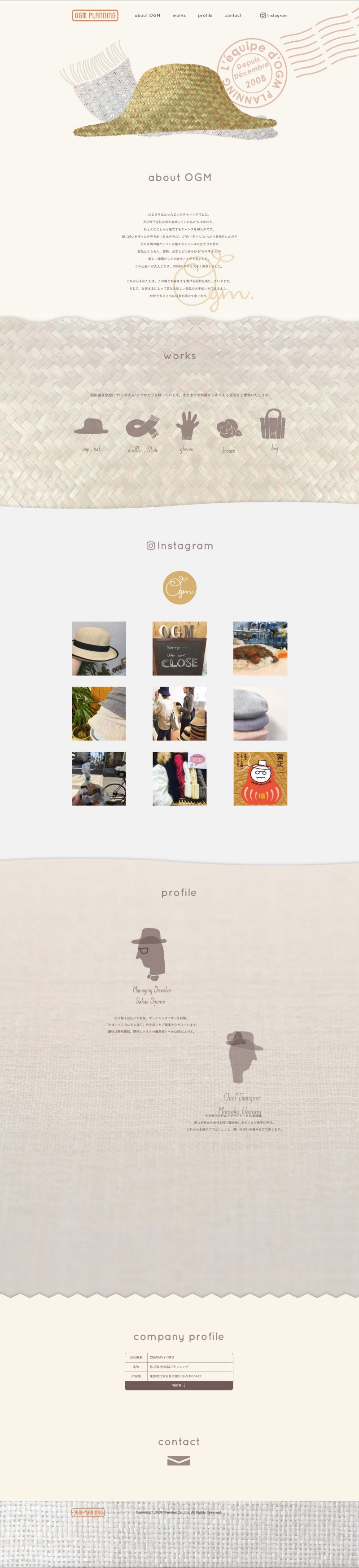The height and width of the screenshot is (1568, 359).
Task: Jump to the works section
Action: [179, 16]
